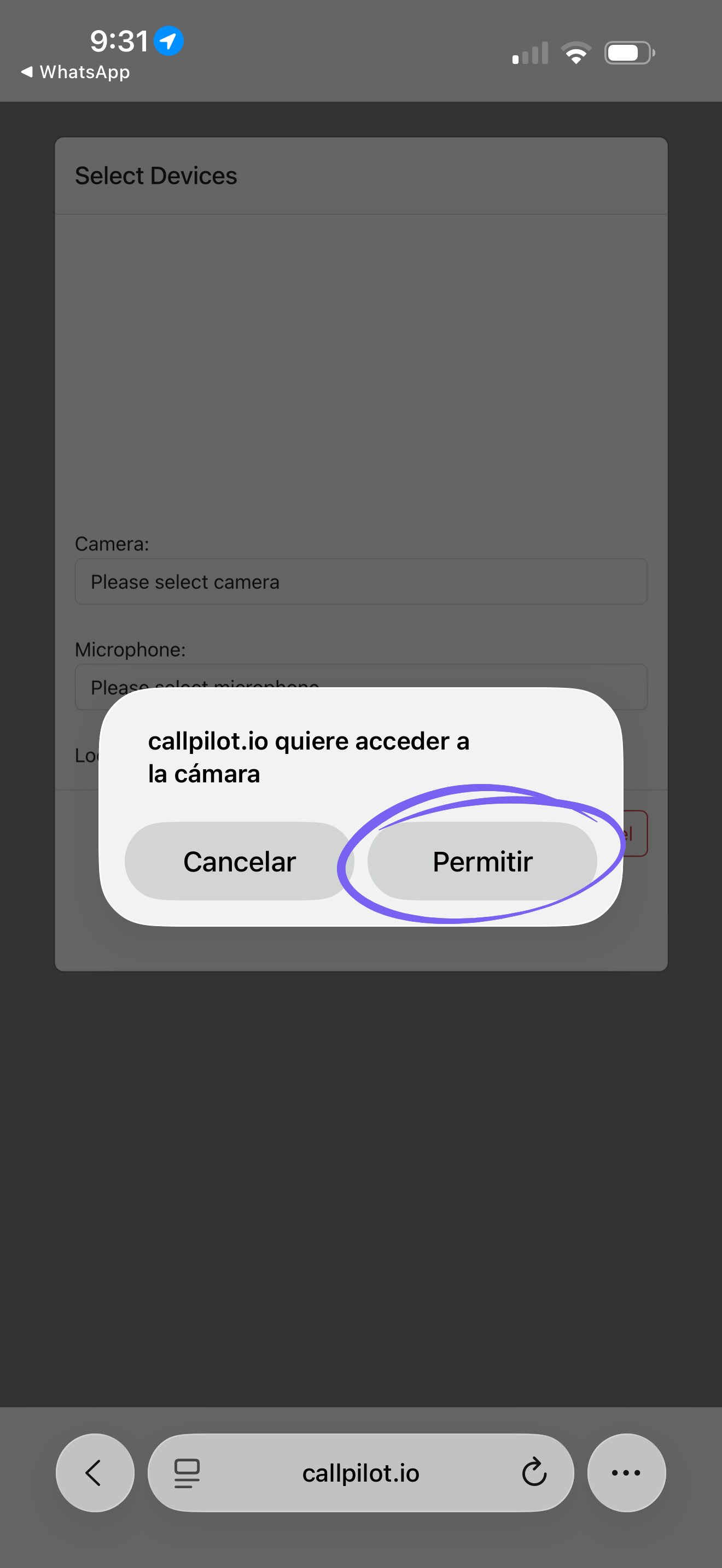This screenshot has width=722, height=1568.
Task: Return to WhatsApp via the back label
Action: point(74,72)
